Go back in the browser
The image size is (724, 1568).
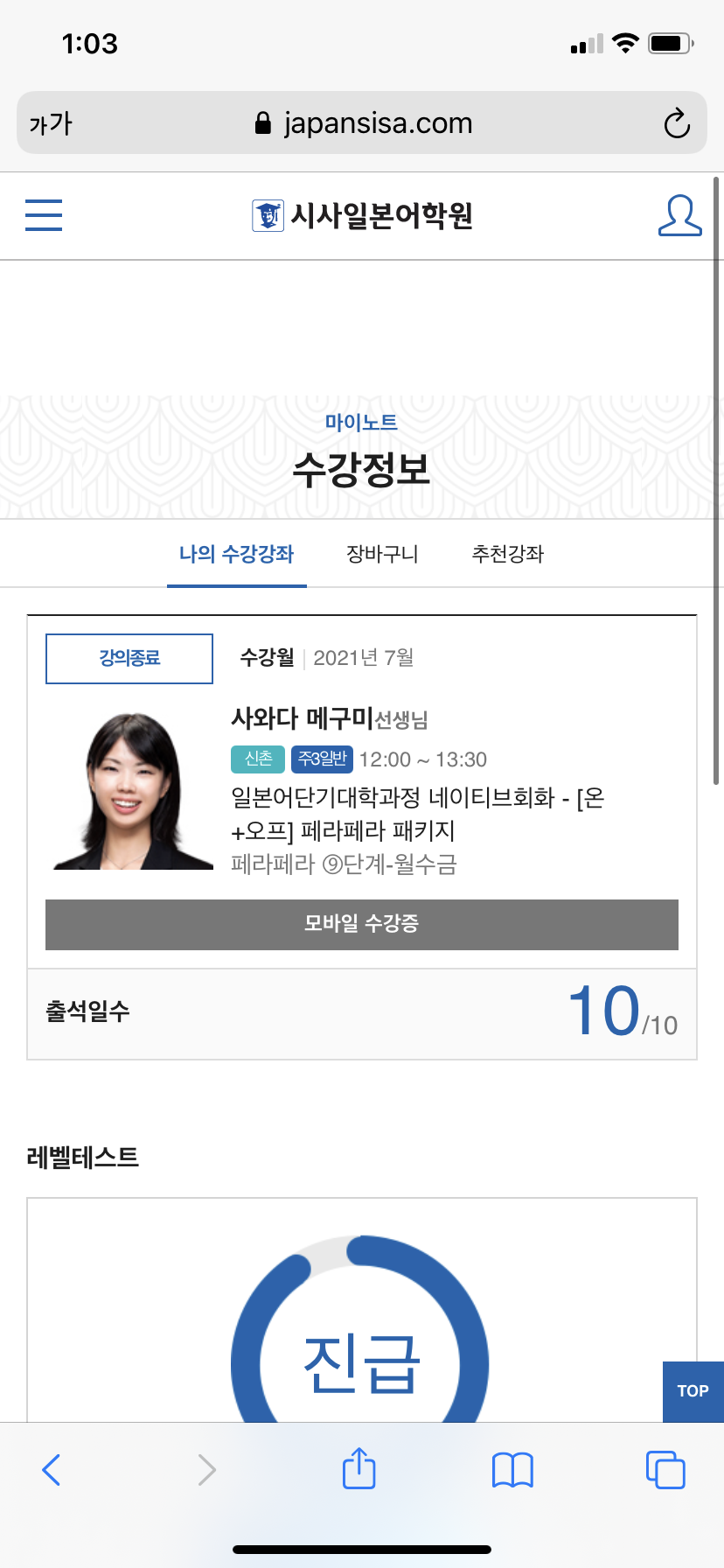[52, 1470]
